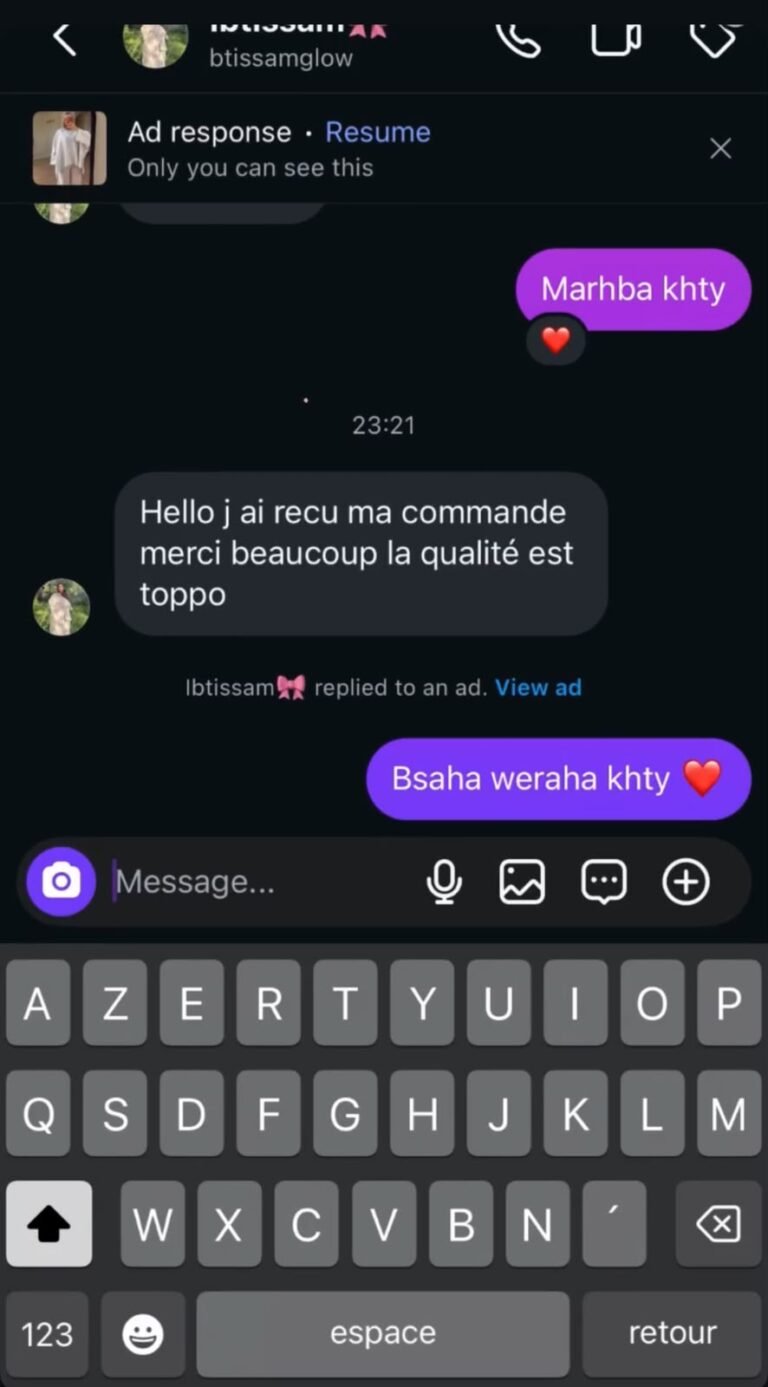768x1387 pixels.
Task: Start a voice call with btissamglow
Action: [517, 38]
